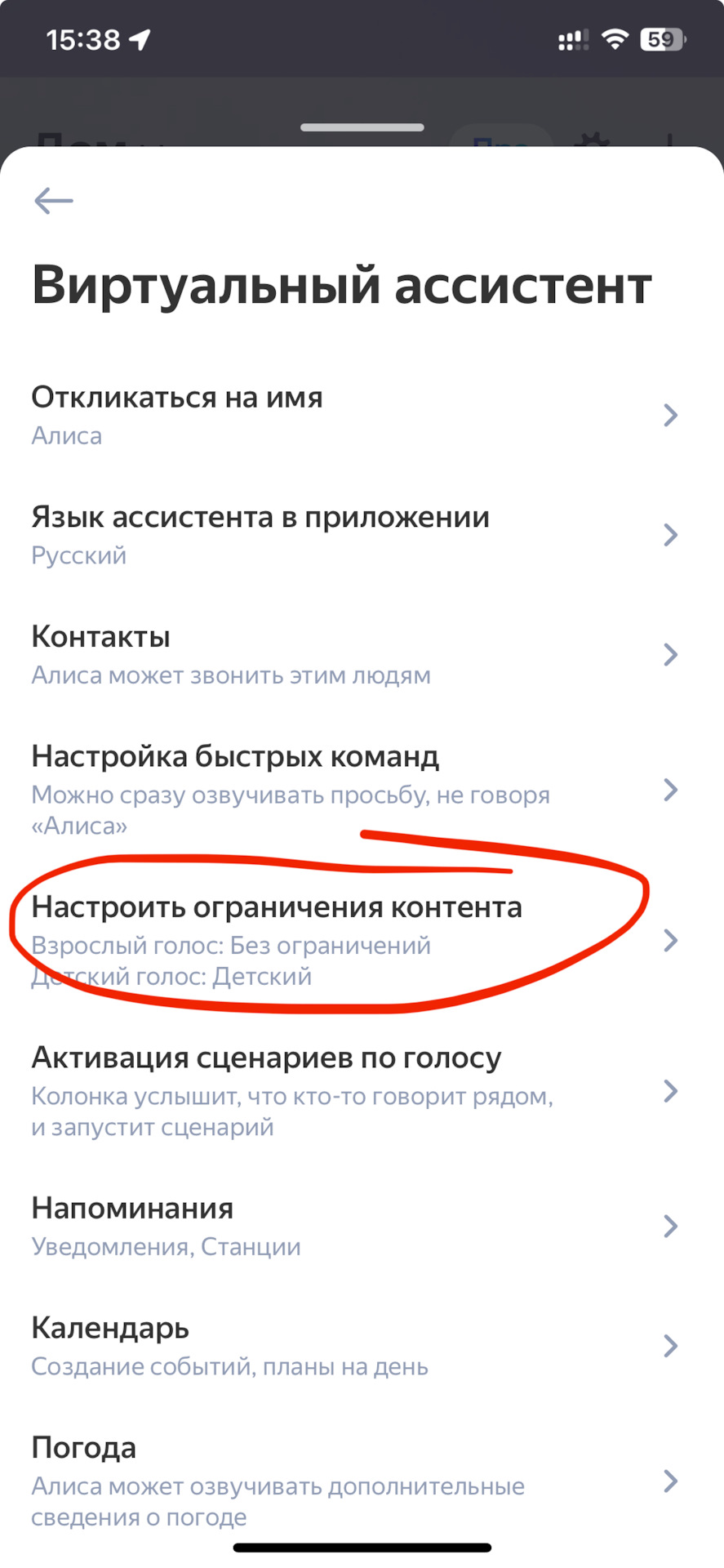Open Язык ассистента в приложении
Image resolution: width=724 pixels, height=1568 pixels.
pos(362,535)
